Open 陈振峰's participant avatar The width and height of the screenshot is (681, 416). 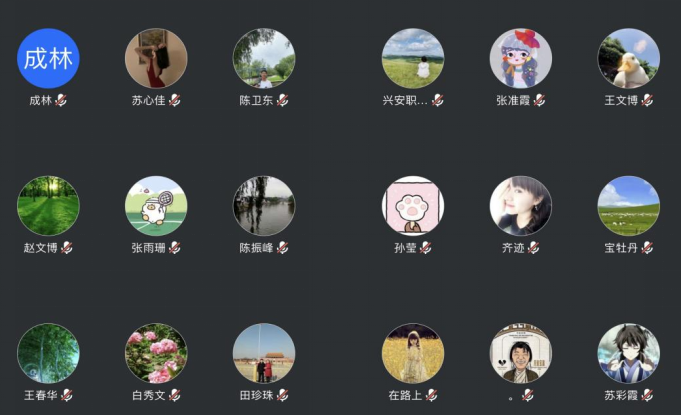click(264, 206)
